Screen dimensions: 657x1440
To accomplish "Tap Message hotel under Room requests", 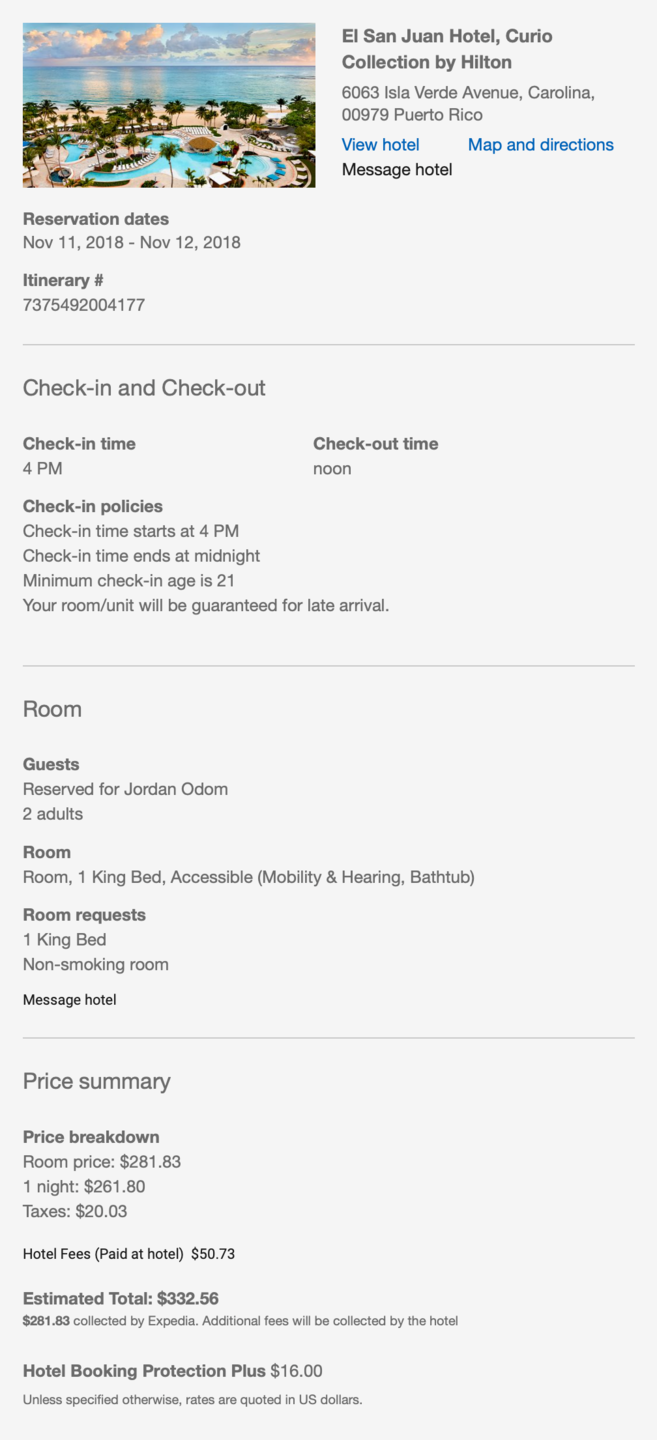I will 70,1000.
